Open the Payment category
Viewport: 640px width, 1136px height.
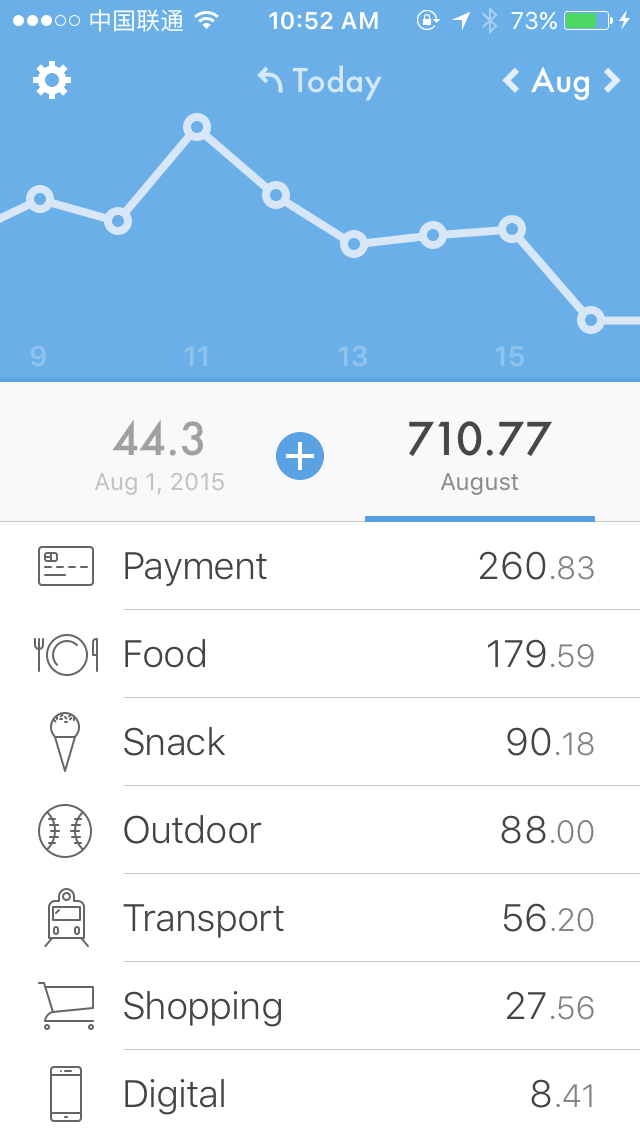pyautogui.click(x=320, y=566)
